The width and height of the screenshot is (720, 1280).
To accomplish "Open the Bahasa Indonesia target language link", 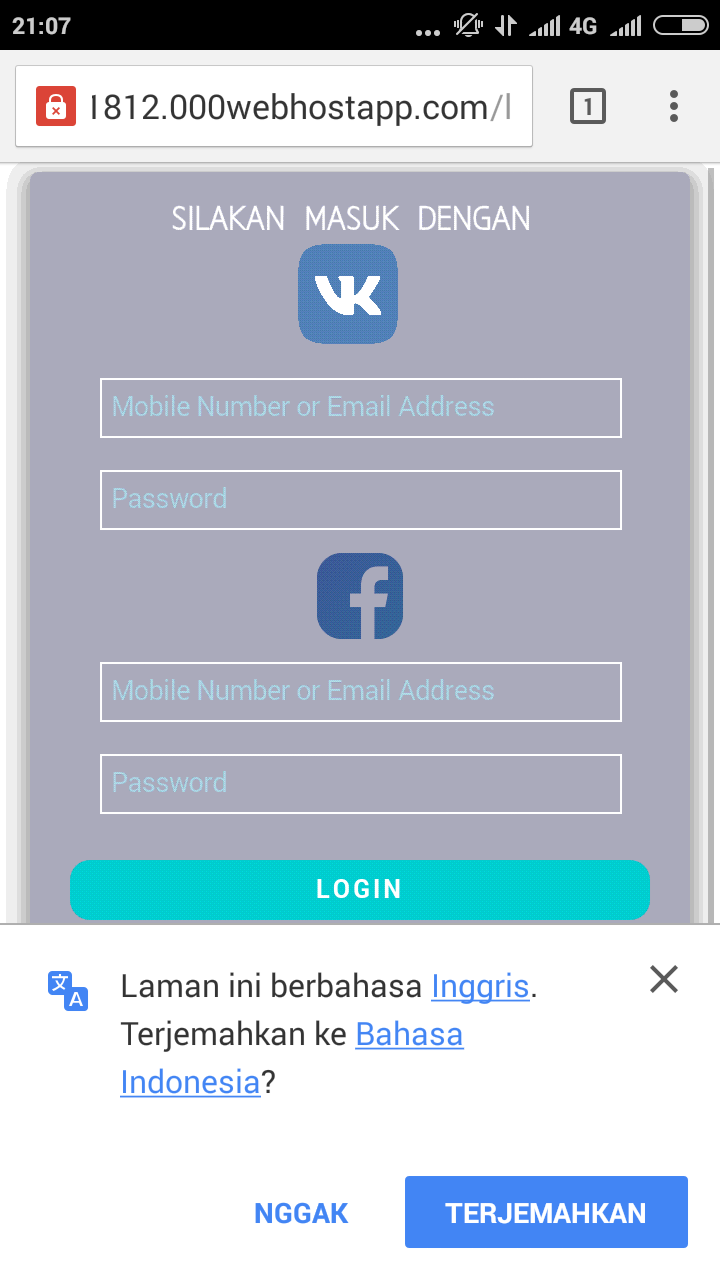I will point(292,1058).
